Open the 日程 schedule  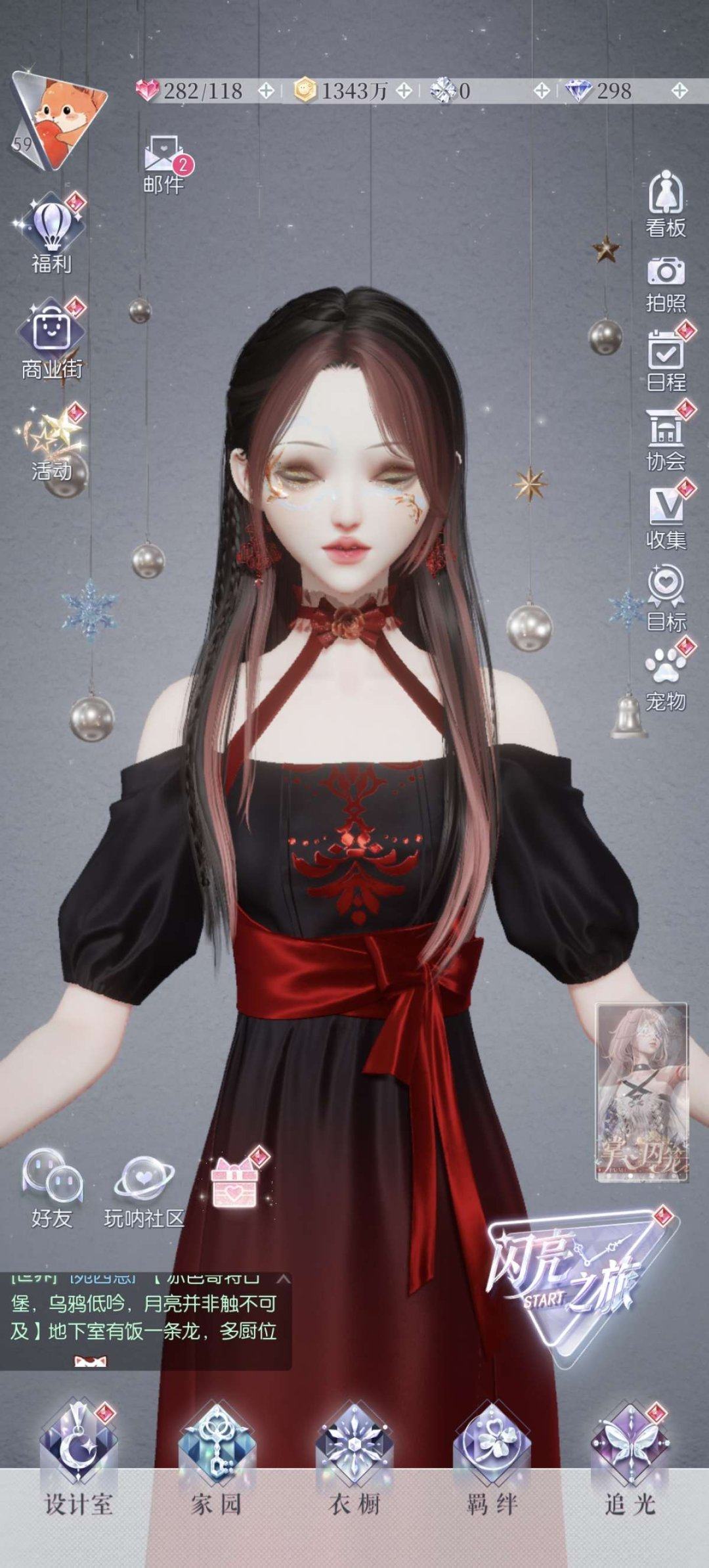pos(665,360)
